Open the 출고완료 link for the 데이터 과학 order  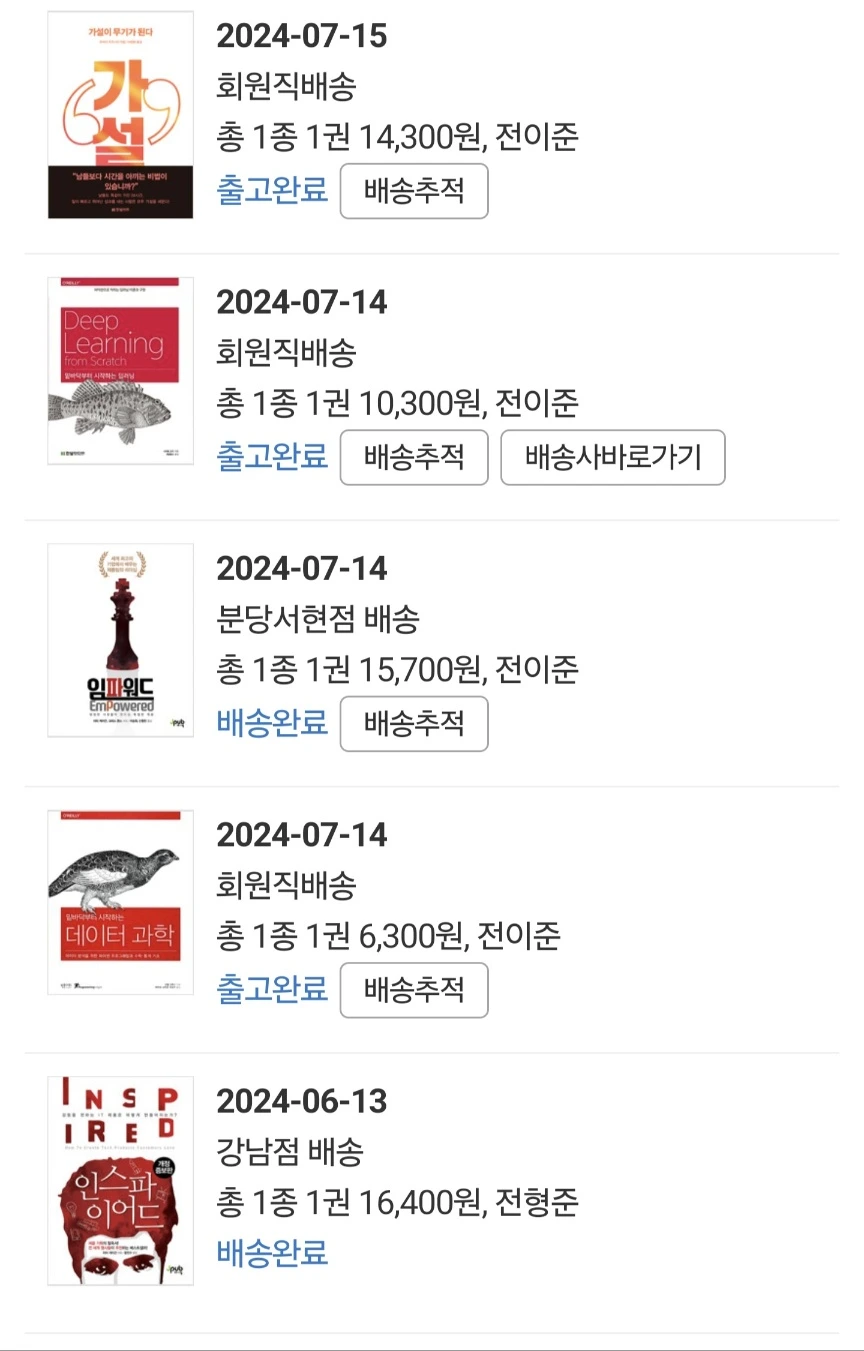[x=272, y=990]
